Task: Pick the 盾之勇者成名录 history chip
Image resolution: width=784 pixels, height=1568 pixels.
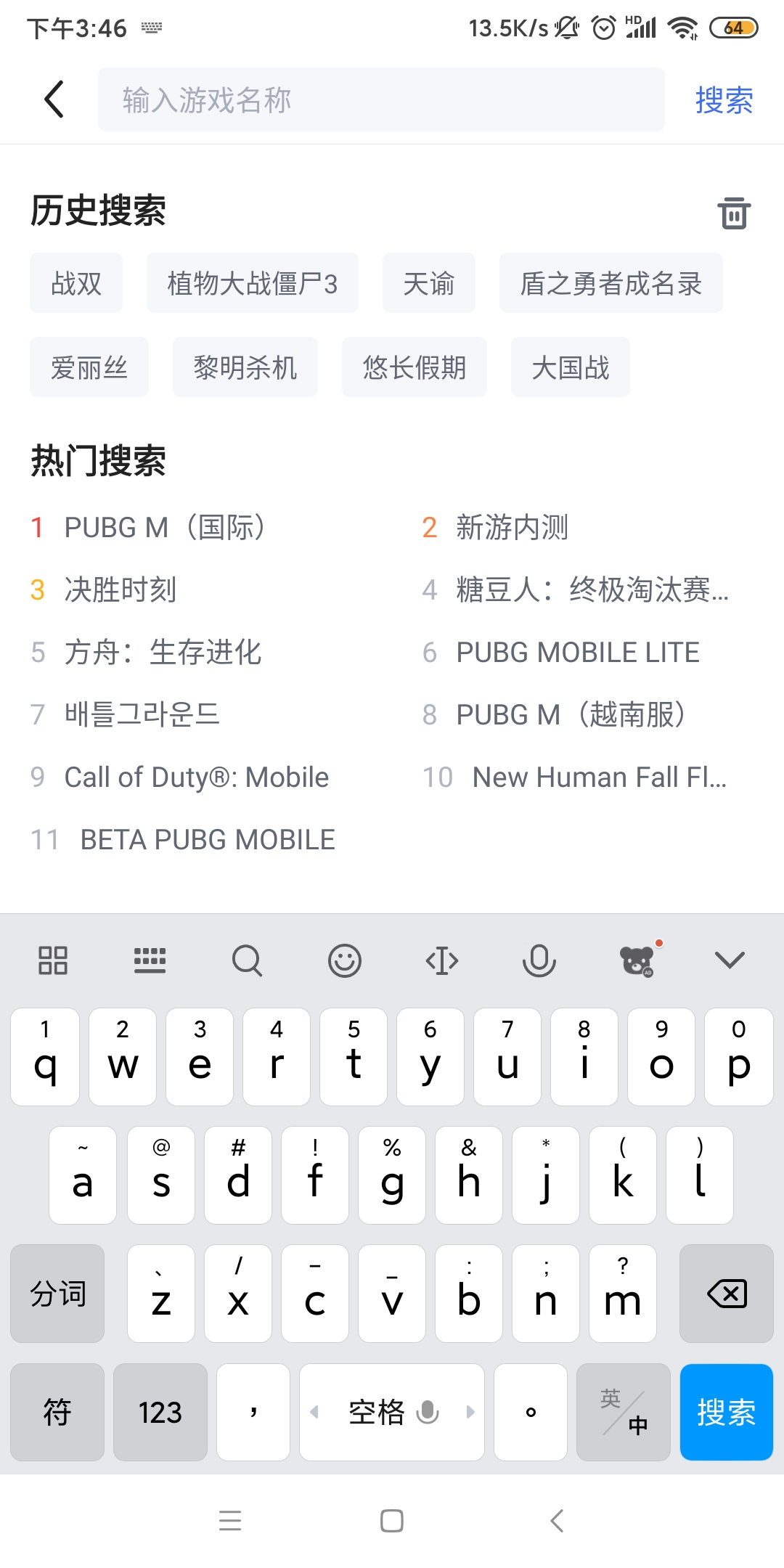Action: pos(611,283)
